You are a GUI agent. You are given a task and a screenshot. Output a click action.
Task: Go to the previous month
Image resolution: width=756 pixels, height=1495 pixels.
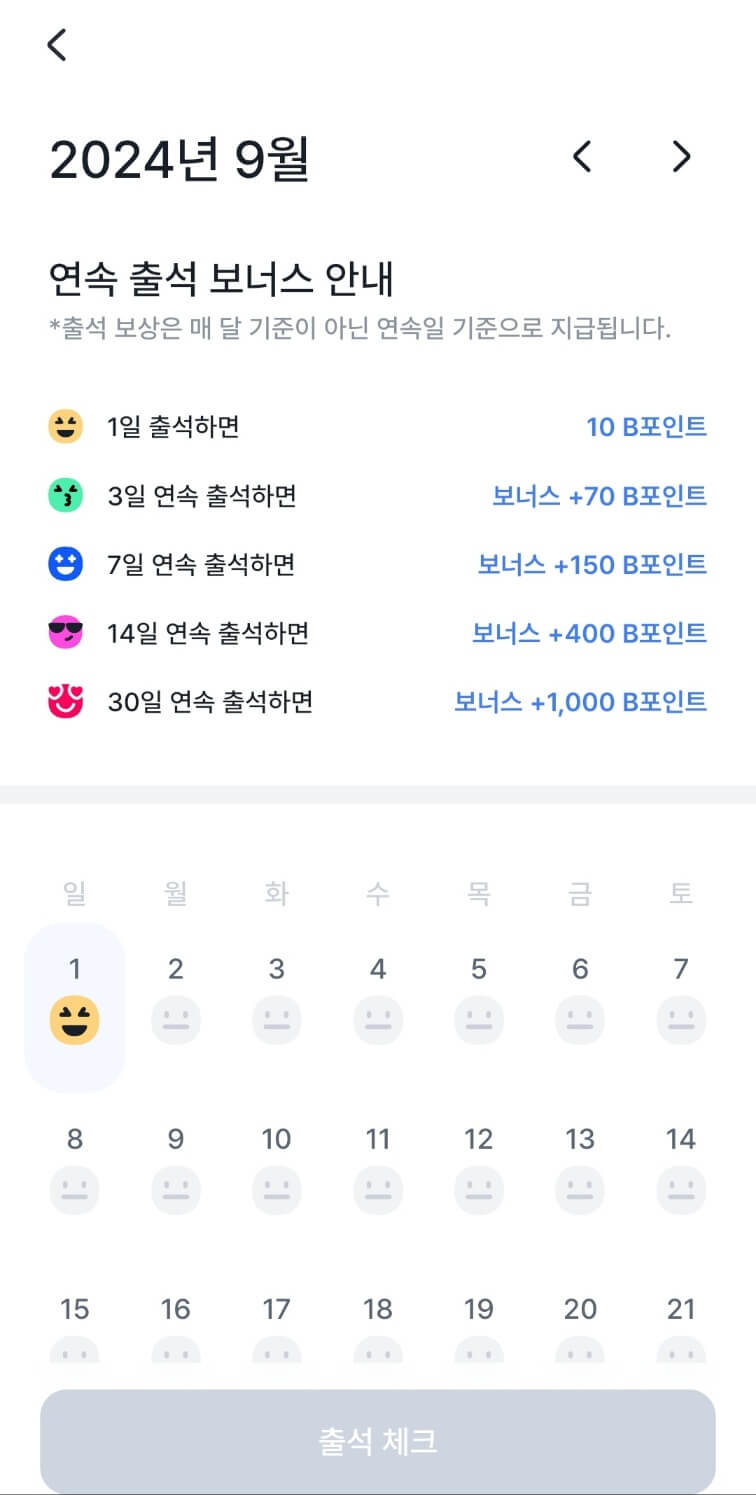pos(581,157)
